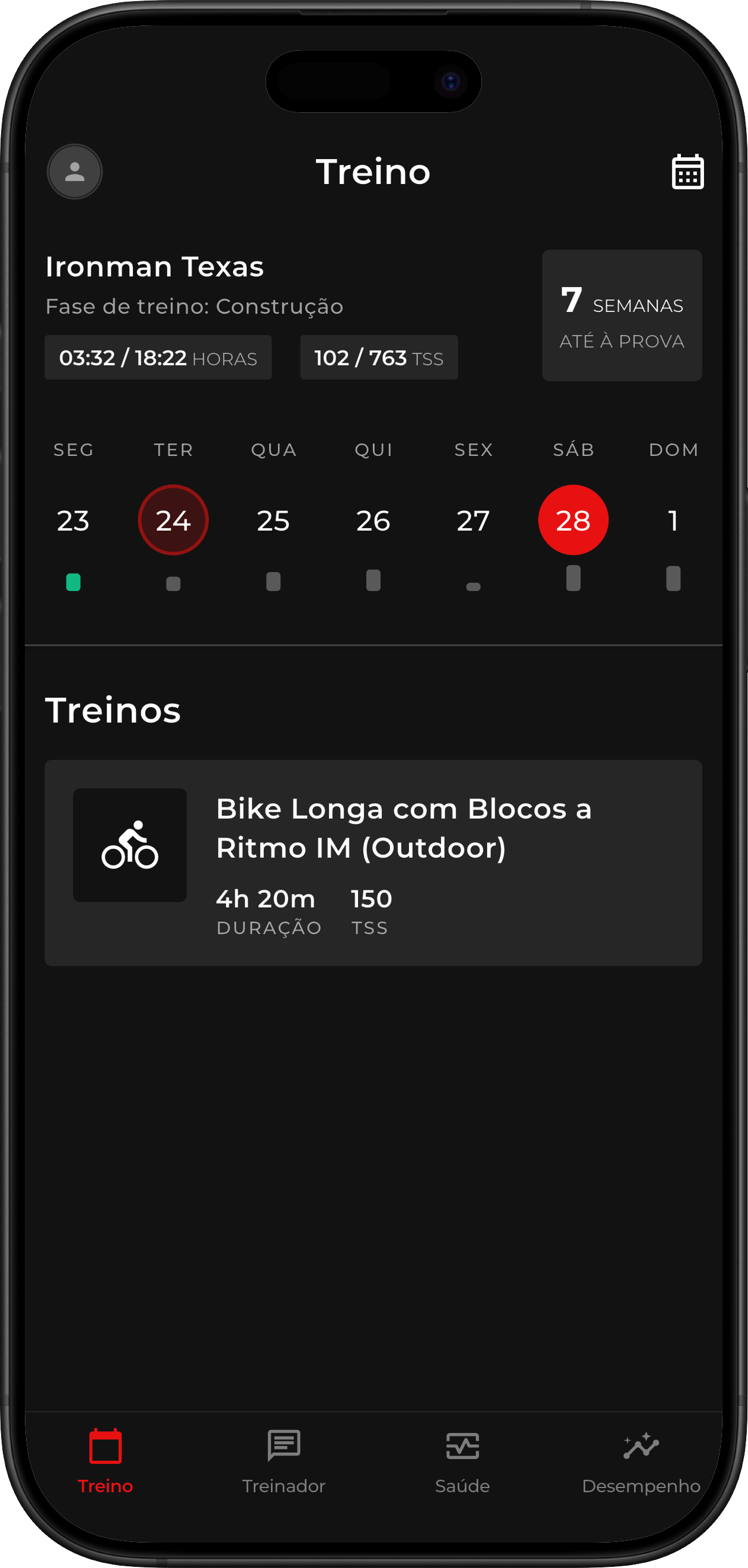Viewport: 748px width, 1568px height.
Task: Open the Bike Longa com Blocos workout
Action: tap(373, 863)
